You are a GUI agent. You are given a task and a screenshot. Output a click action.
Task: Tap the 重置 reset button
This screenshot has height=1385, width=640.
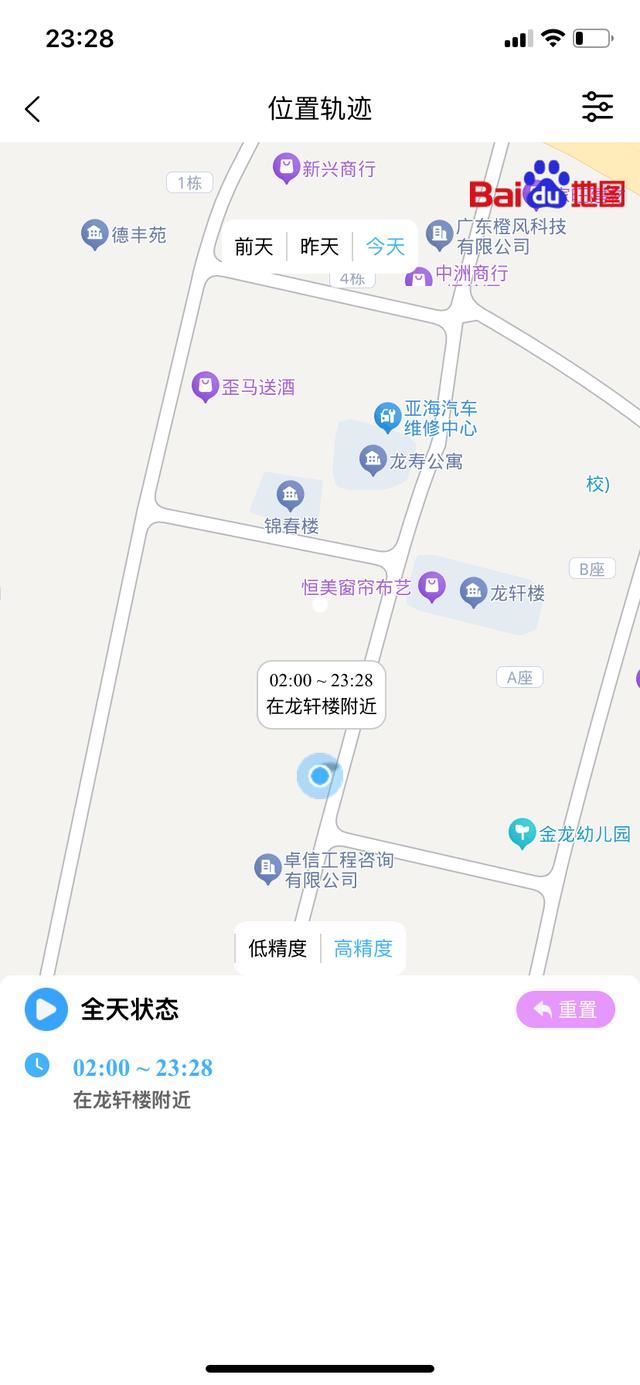pos(565,1009)
